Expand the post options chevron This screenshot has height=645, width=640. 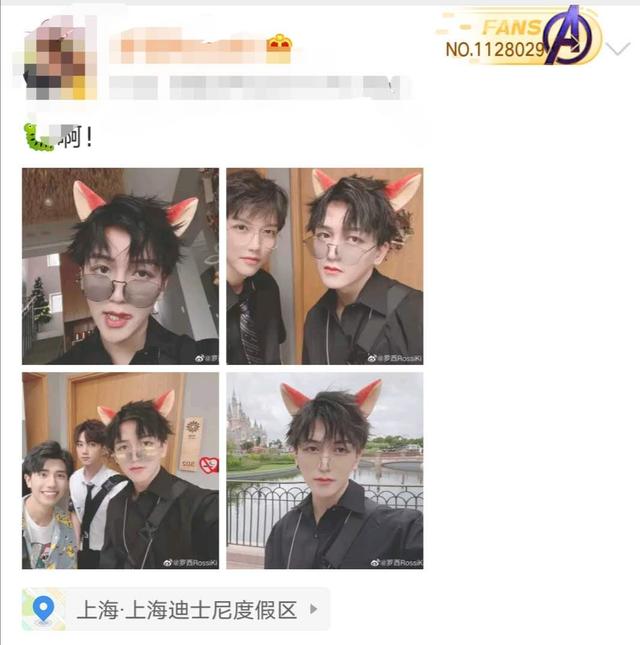[x=619, y=49]
